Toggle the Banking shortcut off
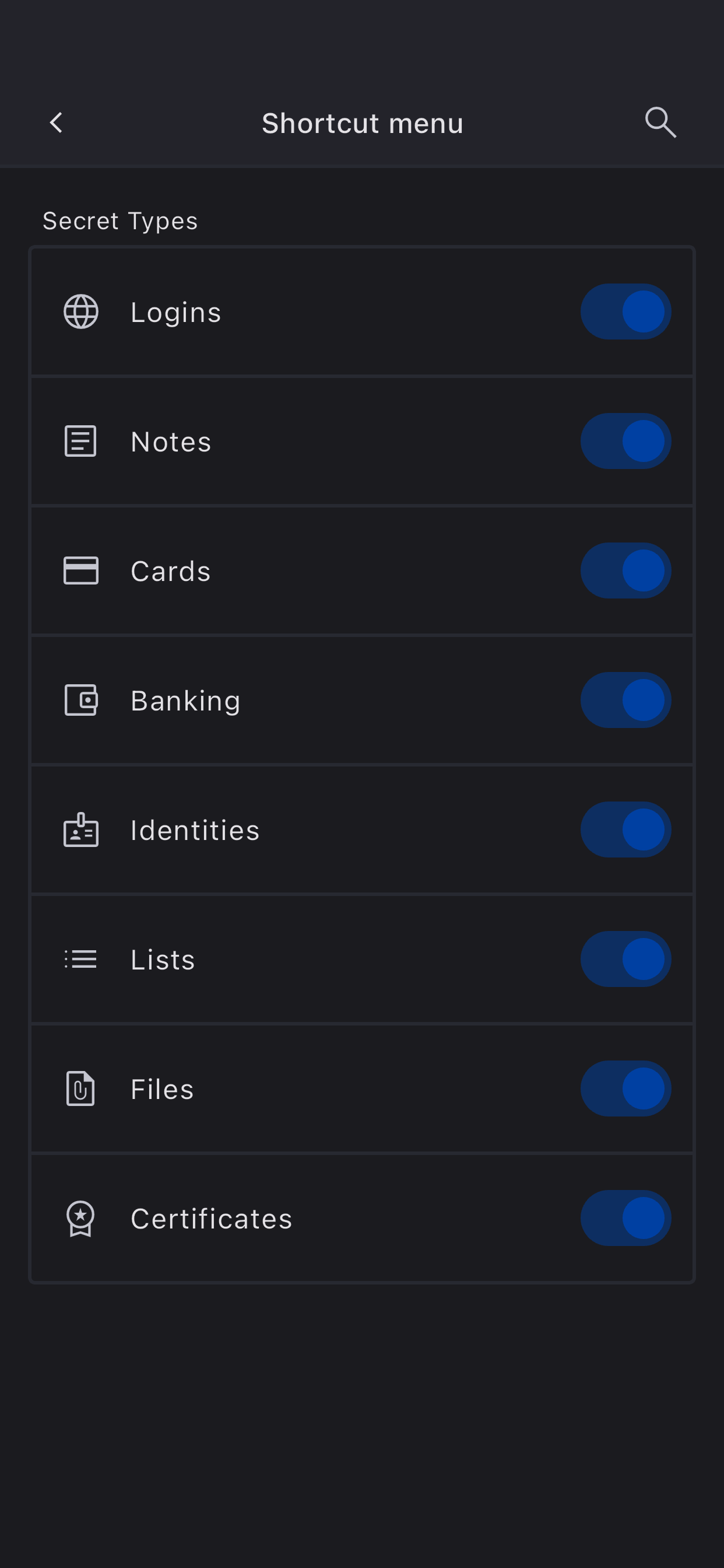The height and width of the screenshot is (1568, 724). (625, 700)
